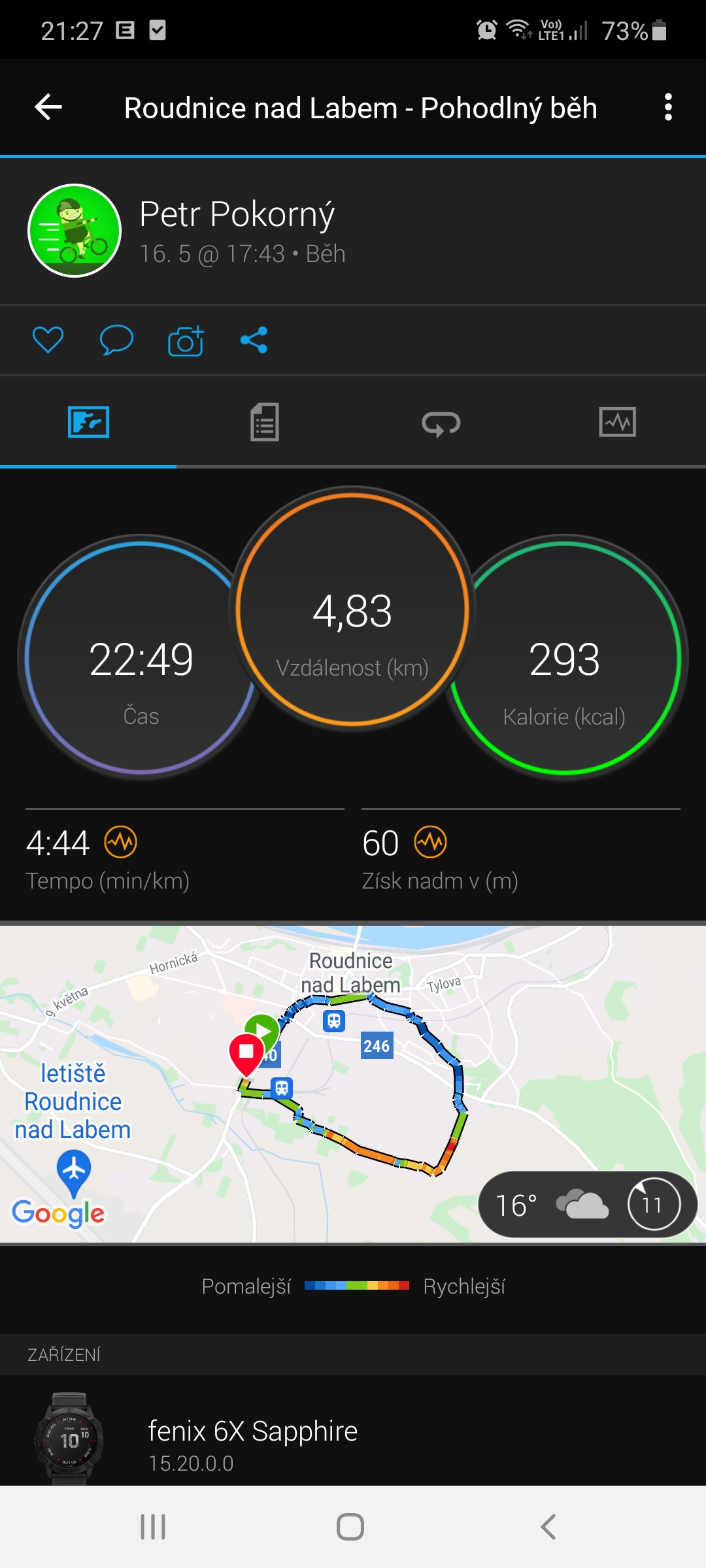Share this run activity

click(x=254, y=340)
